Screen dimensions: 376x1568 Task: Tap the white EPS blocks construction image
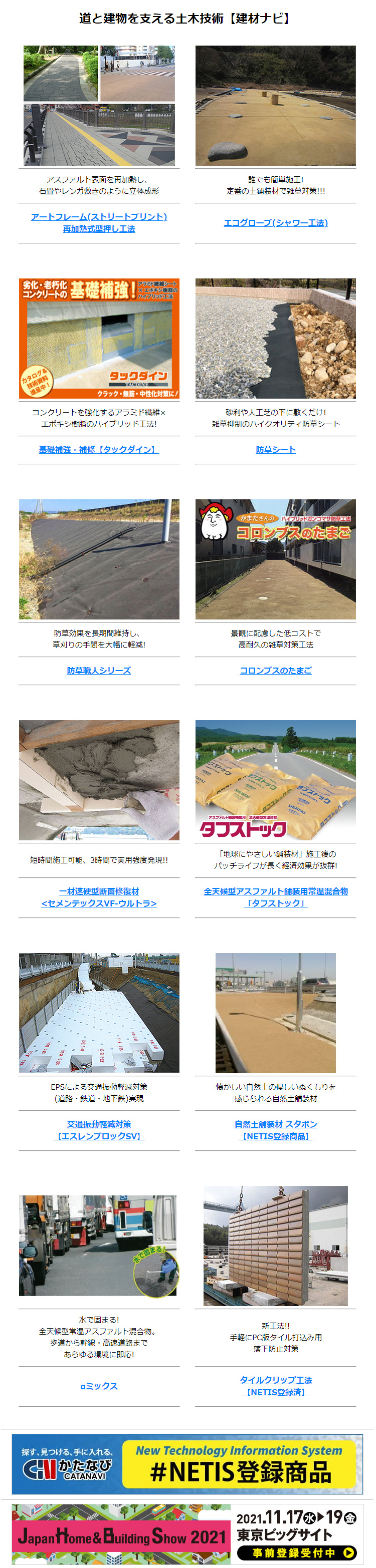[99, 1012]
